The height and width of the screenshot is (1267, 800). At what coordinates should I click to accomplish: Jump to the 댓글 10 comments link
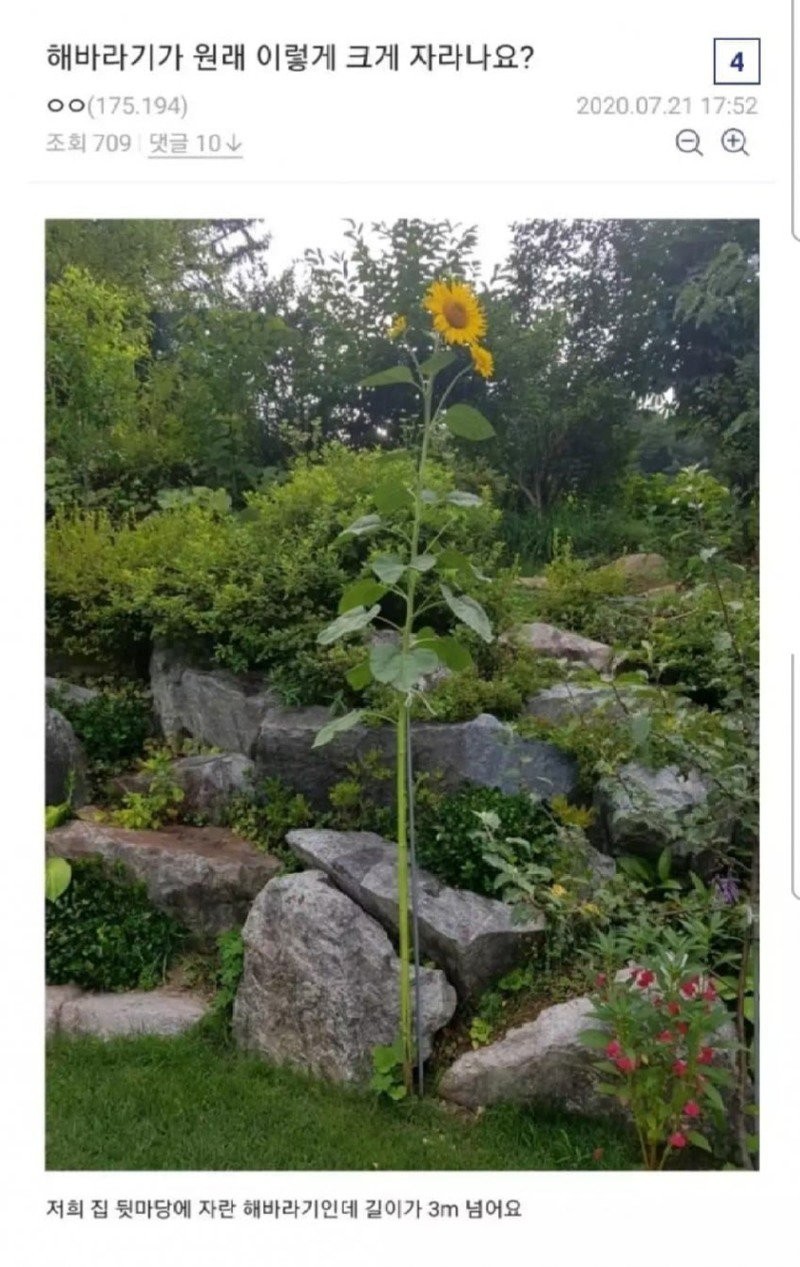[195, 144]
